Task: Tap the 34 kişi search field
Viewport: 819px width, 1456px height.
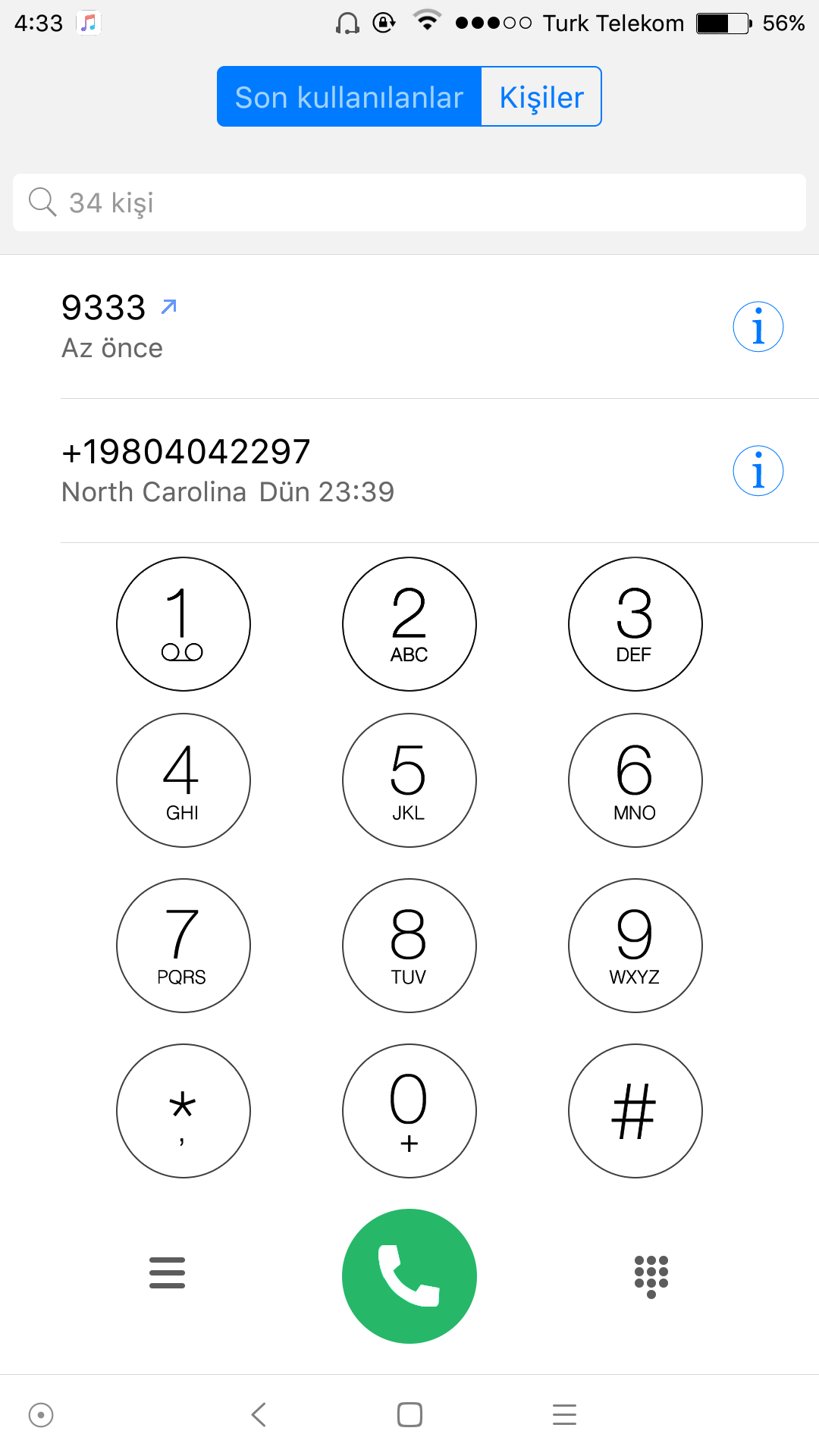Action: click(409, 202)
